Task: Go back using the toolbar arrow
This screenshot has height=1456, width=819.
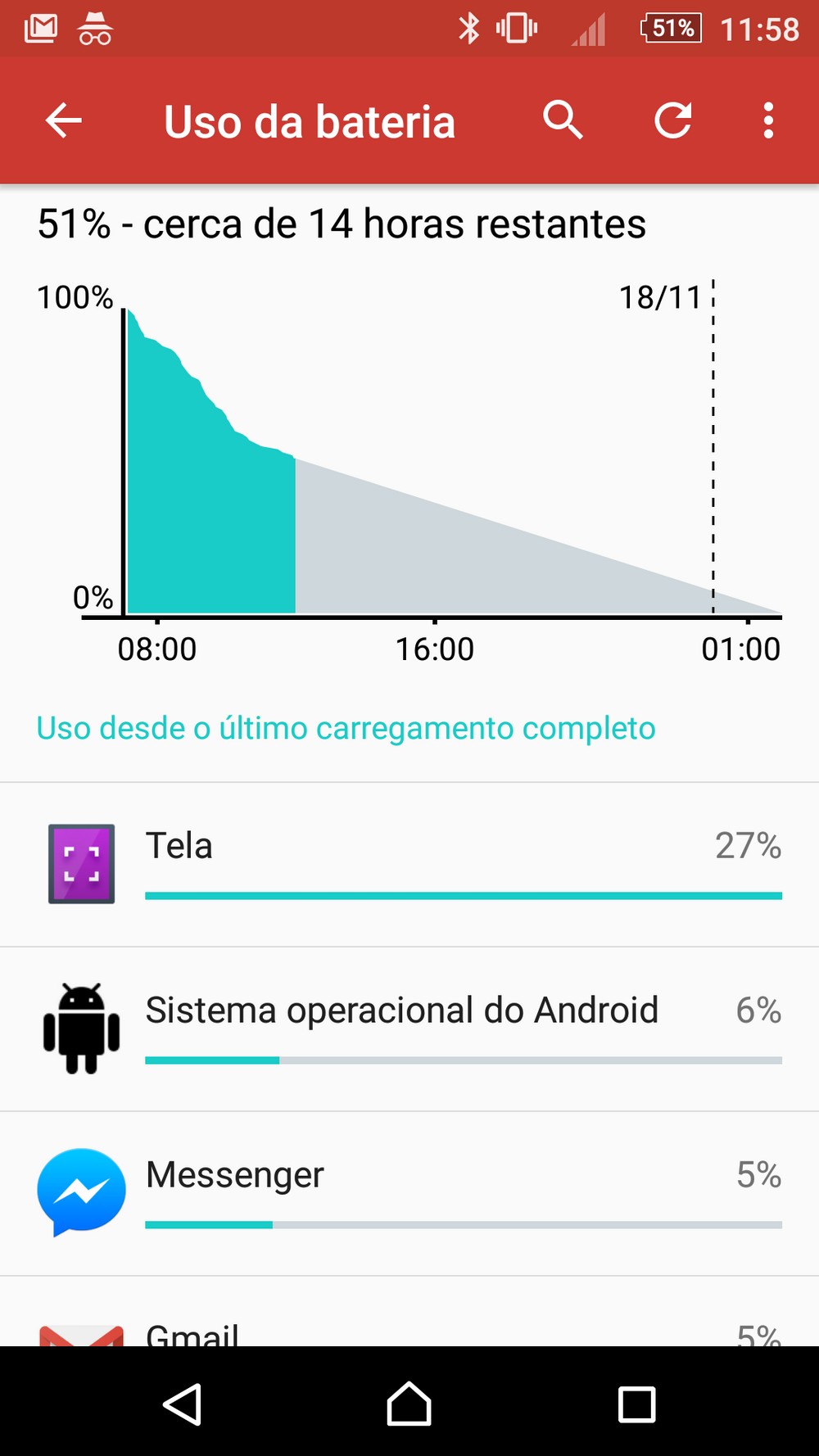Action: click(63, 120)
